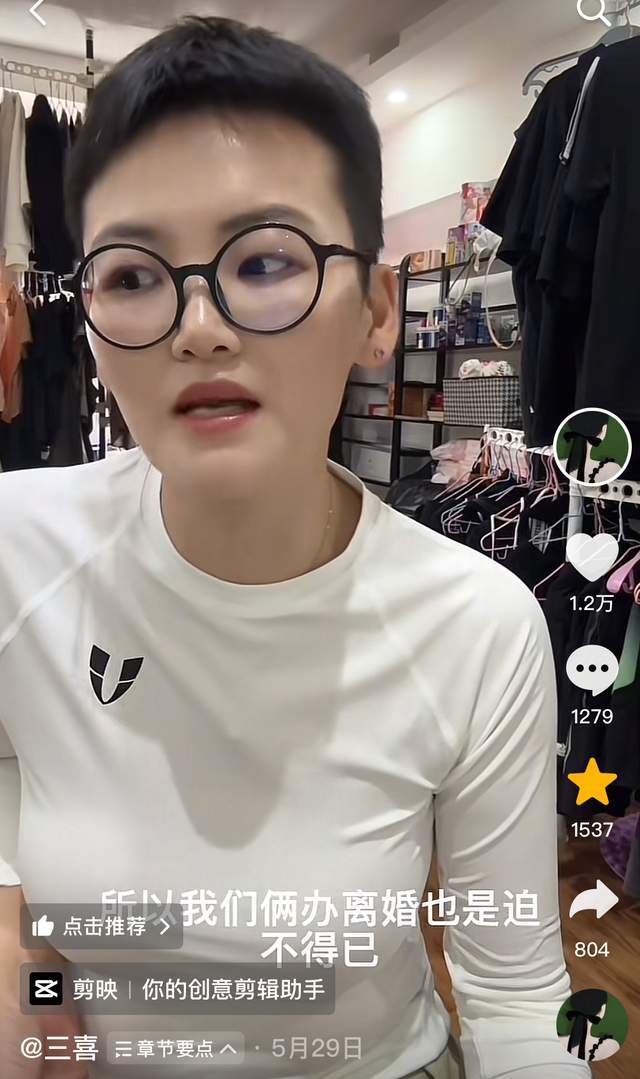The image size is (640, 1079).
Task: Expand the 章节要点 chapter highlights
Action: 176,1048
